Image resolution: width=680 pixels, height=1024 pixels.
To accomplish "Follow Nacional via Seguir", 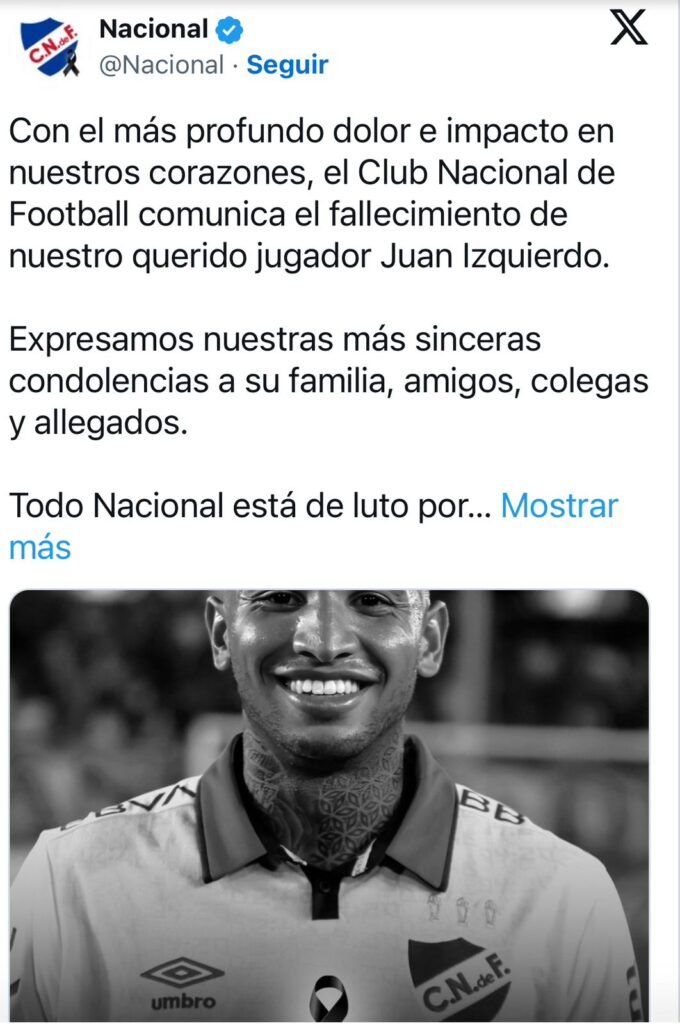I will [287, 65].
